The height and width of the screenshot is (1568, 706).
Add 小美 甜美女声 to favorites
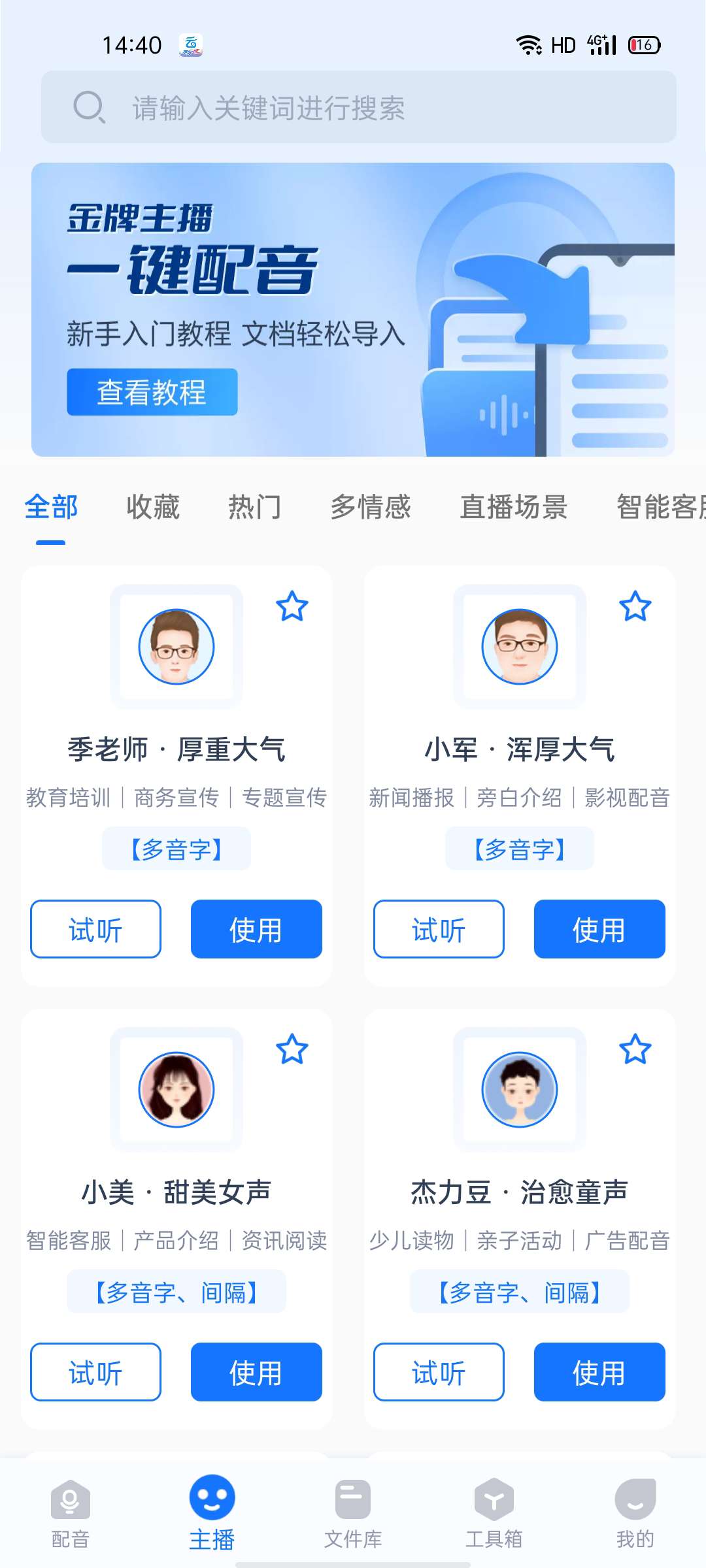click(292, 1049)
